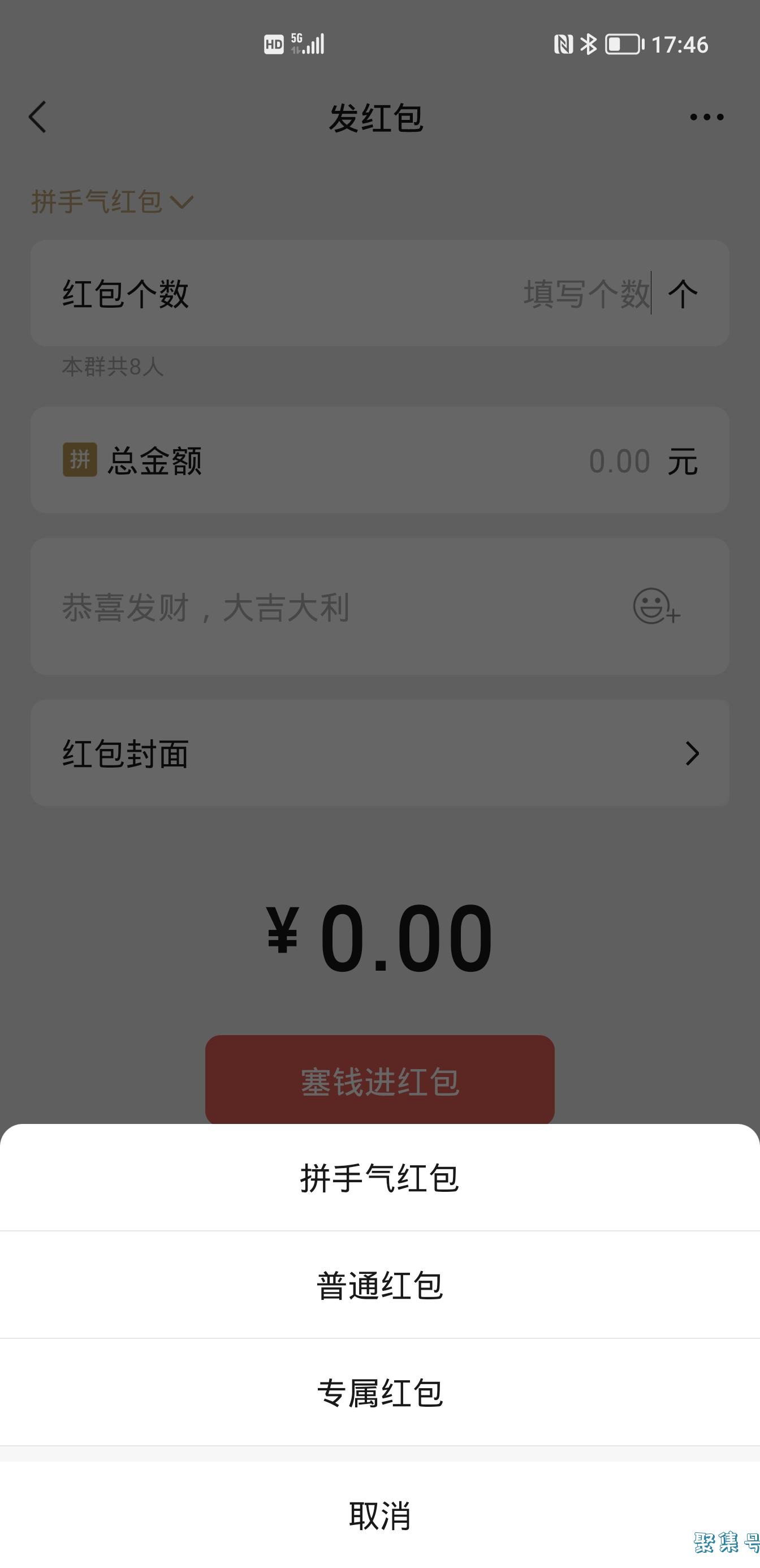Select 拼手气红包 in the bottom sheet
This screenshot has height=1568, width=760.
point(379,1177)
